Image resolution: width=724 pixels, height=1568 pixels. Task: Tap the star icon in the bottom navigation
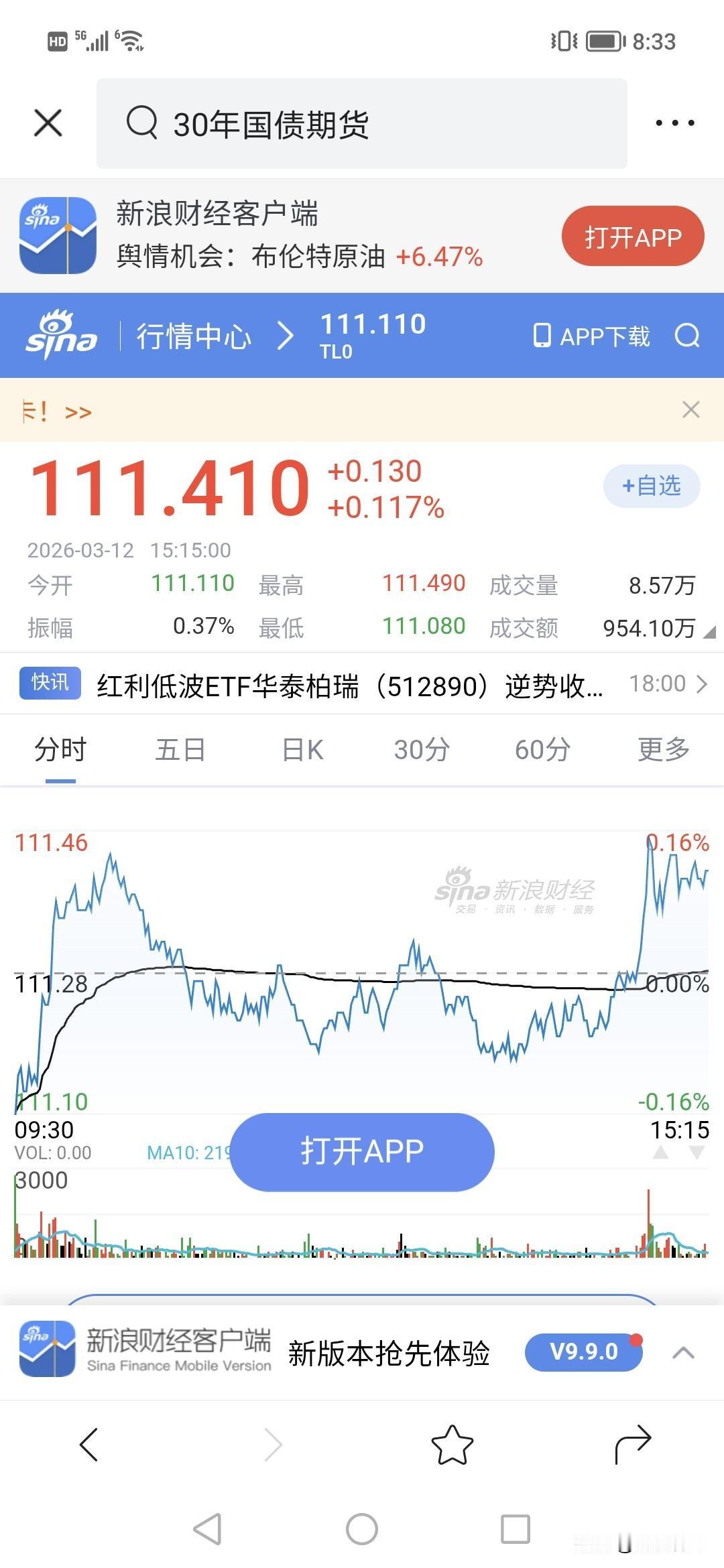(x=452, y=1444)
